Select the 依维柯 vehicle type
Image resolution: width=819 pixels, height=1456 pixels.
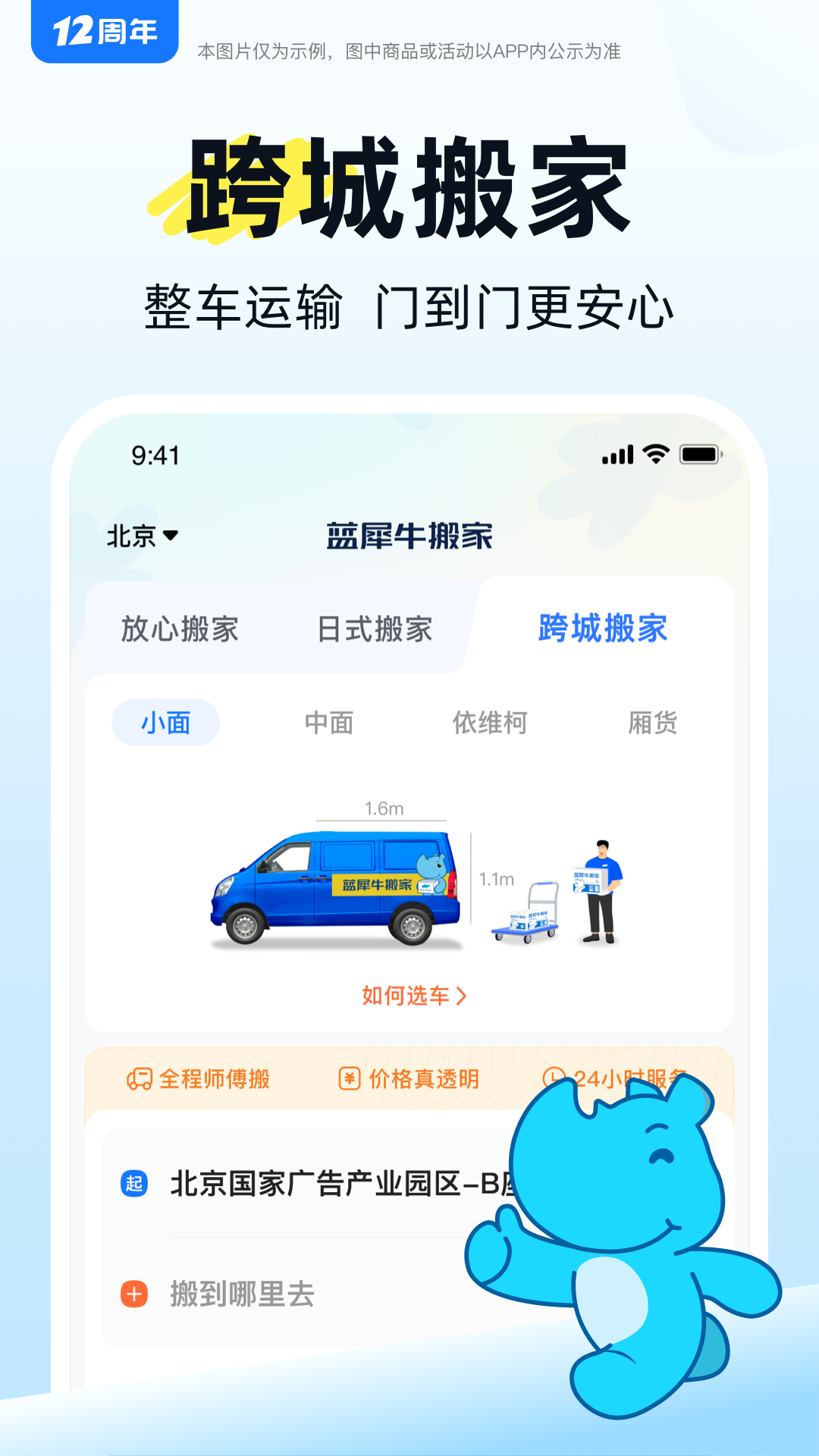[x=491, y=723]
